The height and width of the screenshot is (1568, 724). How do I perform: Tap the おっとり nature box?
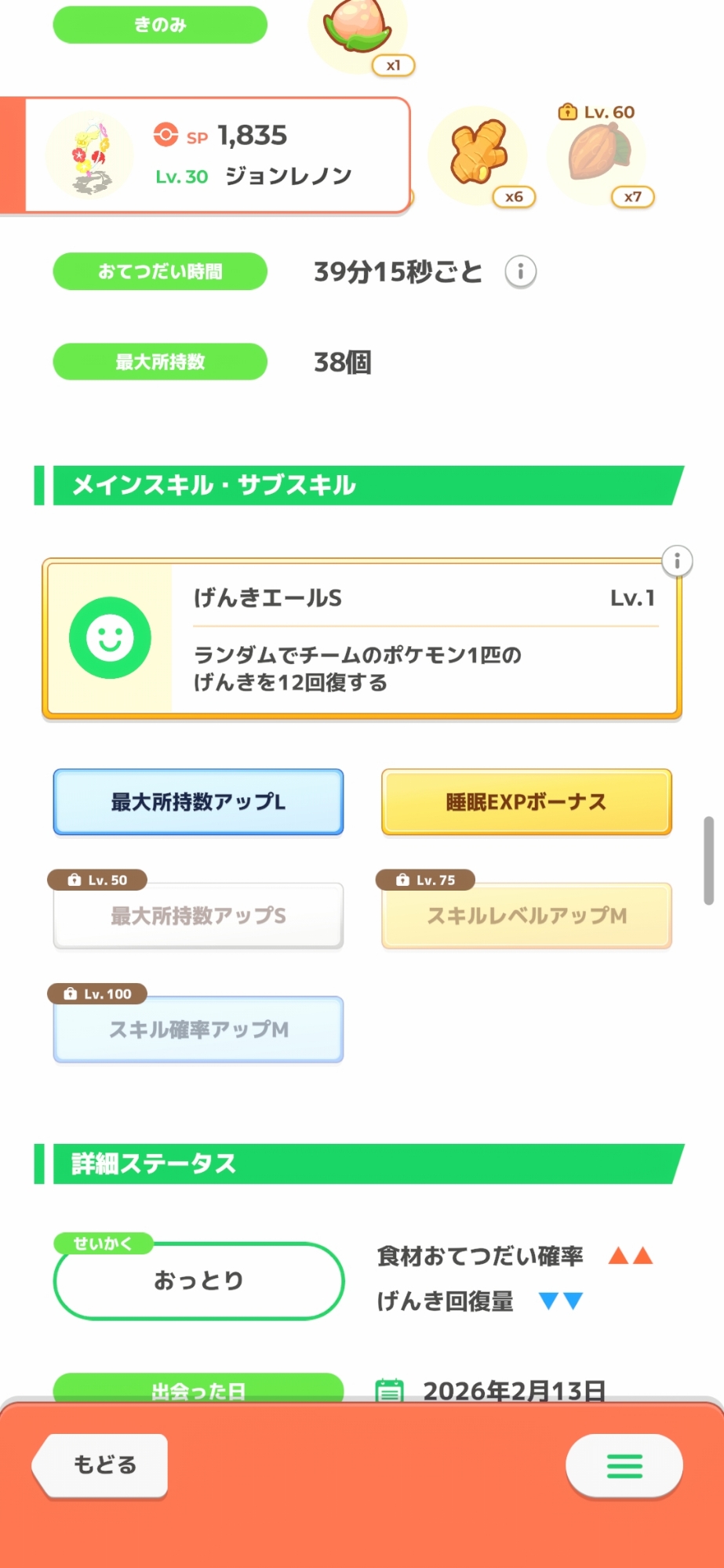[198, 1280]
